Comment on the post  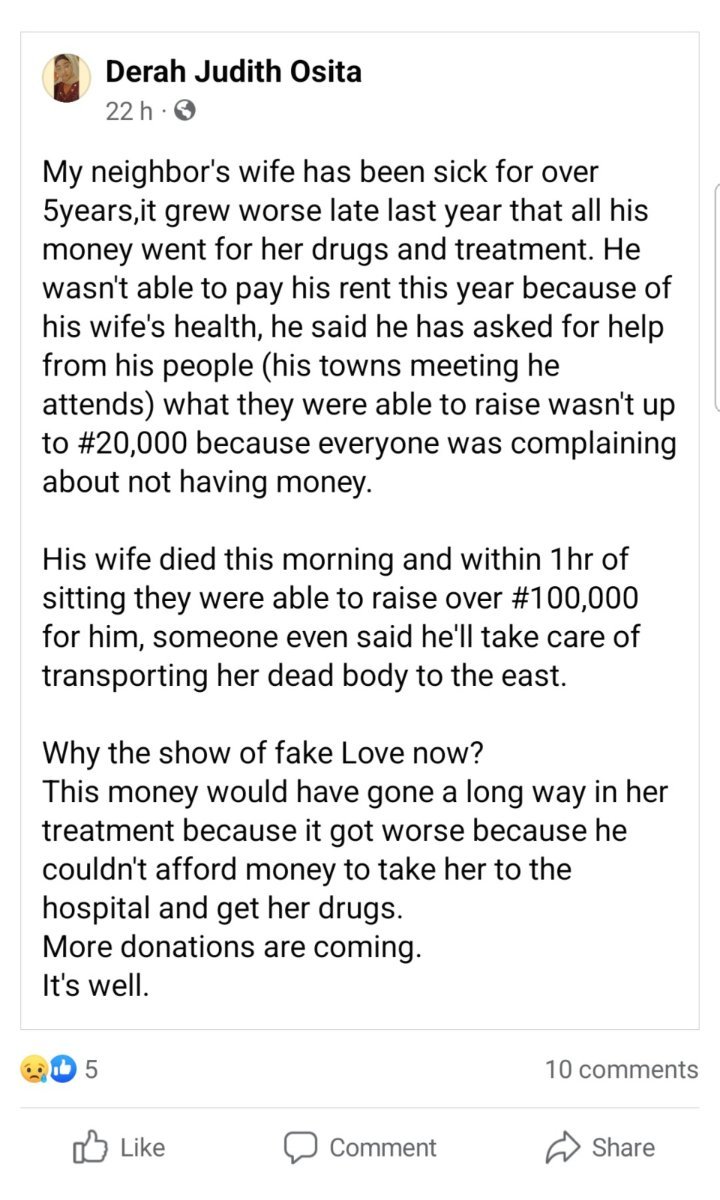[360, 1147]
